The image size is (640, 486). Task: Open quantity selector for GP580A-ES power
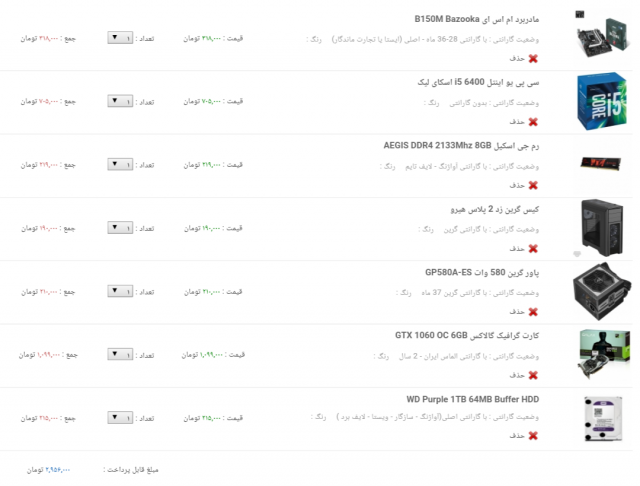119,291
